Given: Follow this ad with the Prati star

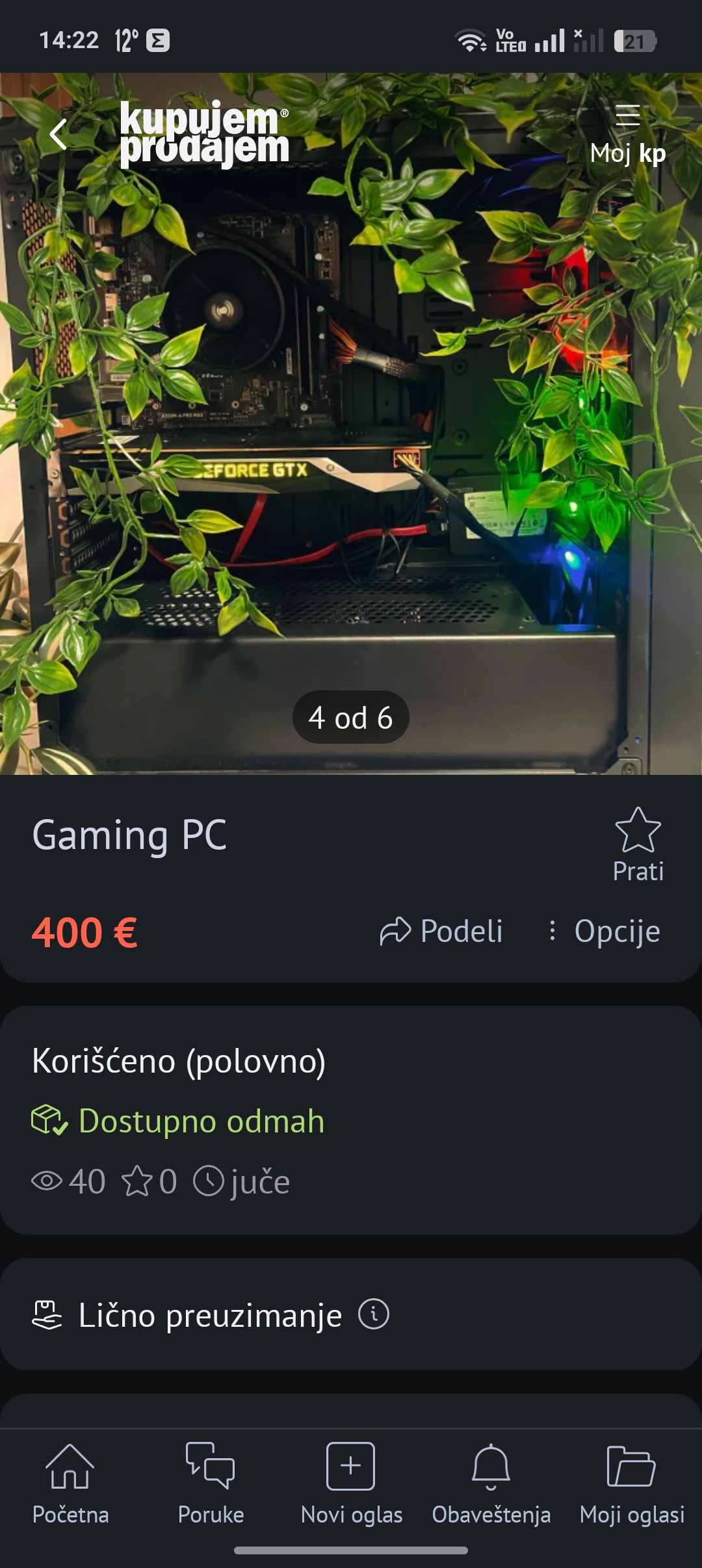Looking at the screenshot, I should pyautogui.click(x=638, y=844).
